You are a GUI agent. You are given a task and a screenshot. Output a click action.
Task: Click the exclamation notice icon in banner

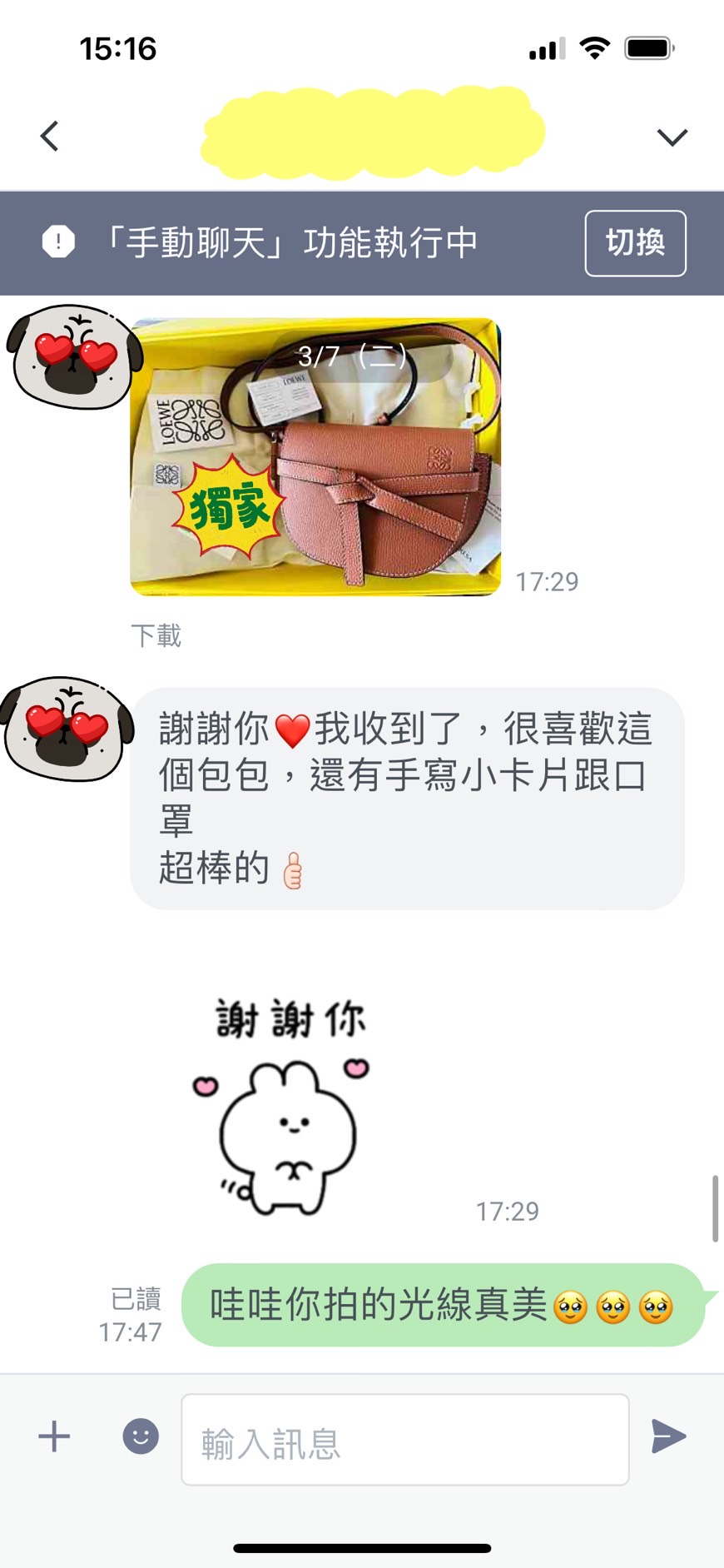click(57, 242)
